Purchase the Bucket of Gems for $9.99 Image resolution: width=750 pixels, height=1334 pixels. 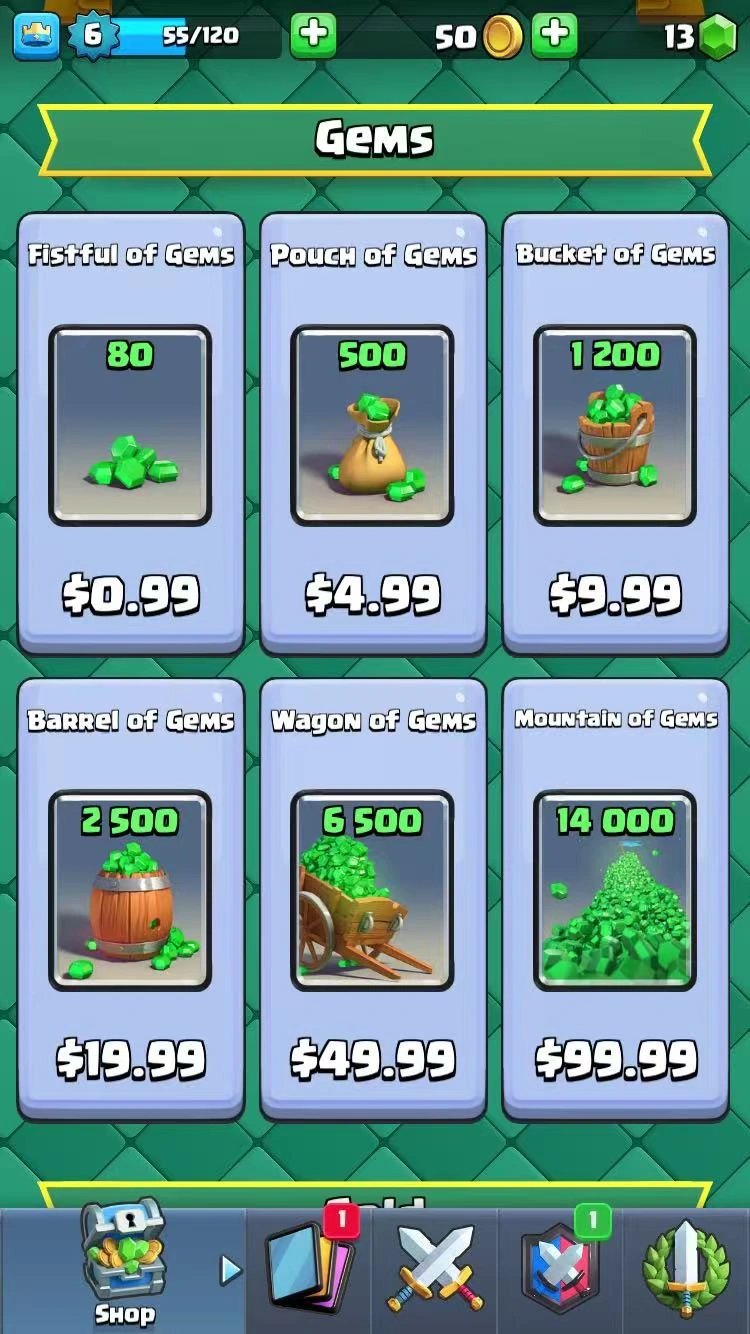(615, 433)
